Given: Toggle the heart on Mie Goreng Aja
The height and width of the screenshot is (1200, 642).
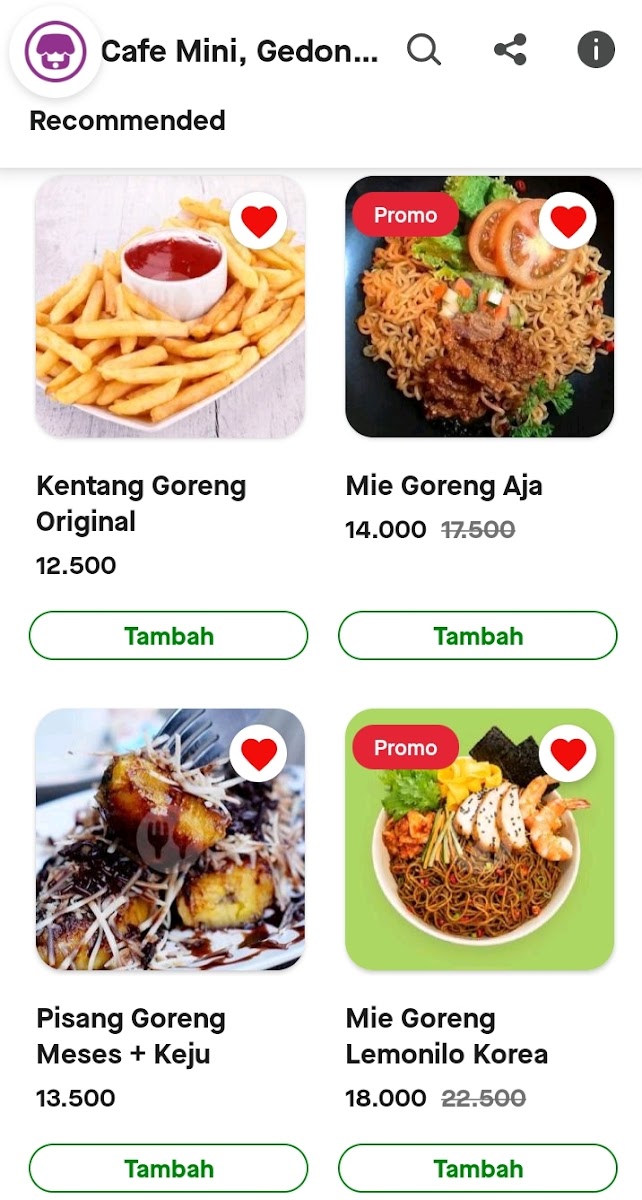Looking at the screenshot, I should [568, 221].
